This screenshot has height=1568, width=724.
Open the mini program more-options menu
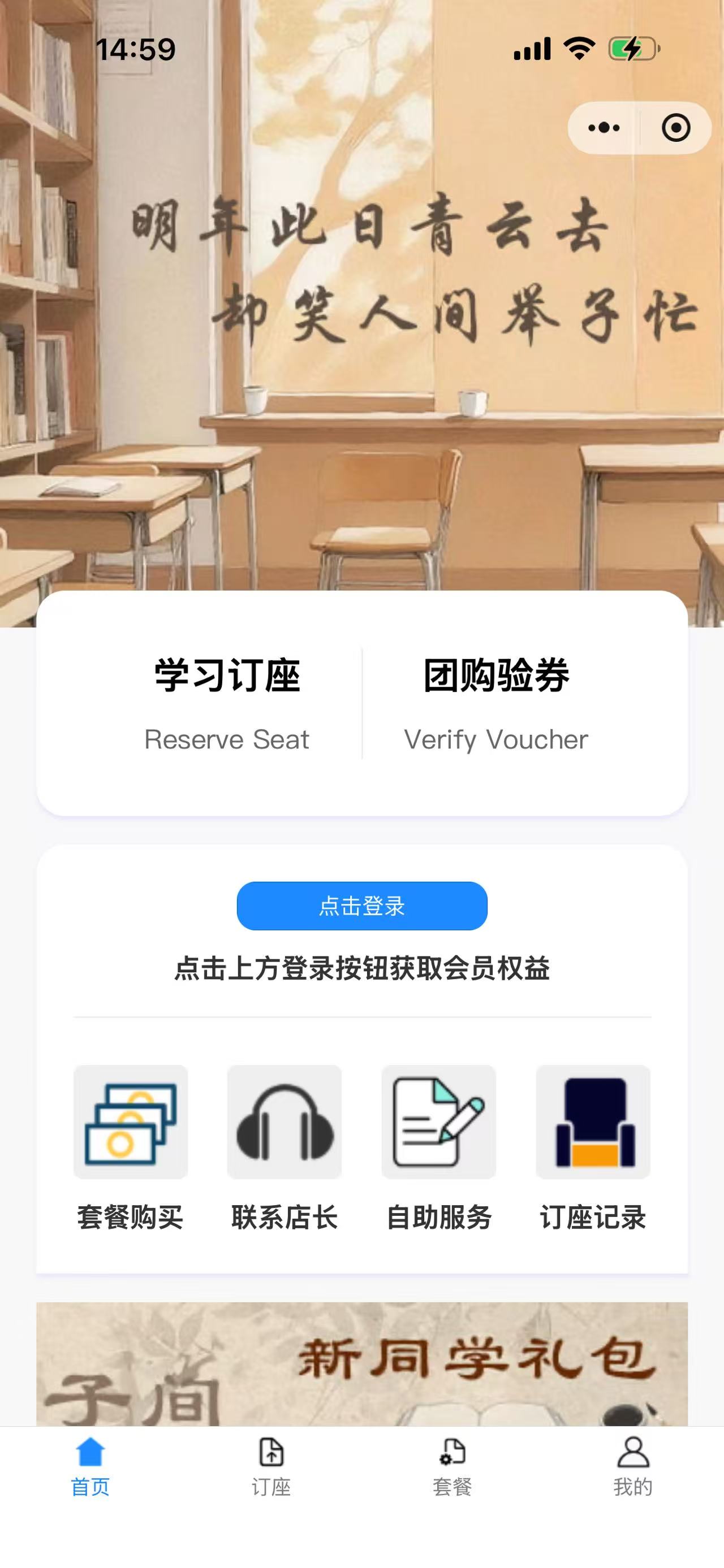click(x=604, y=128)
